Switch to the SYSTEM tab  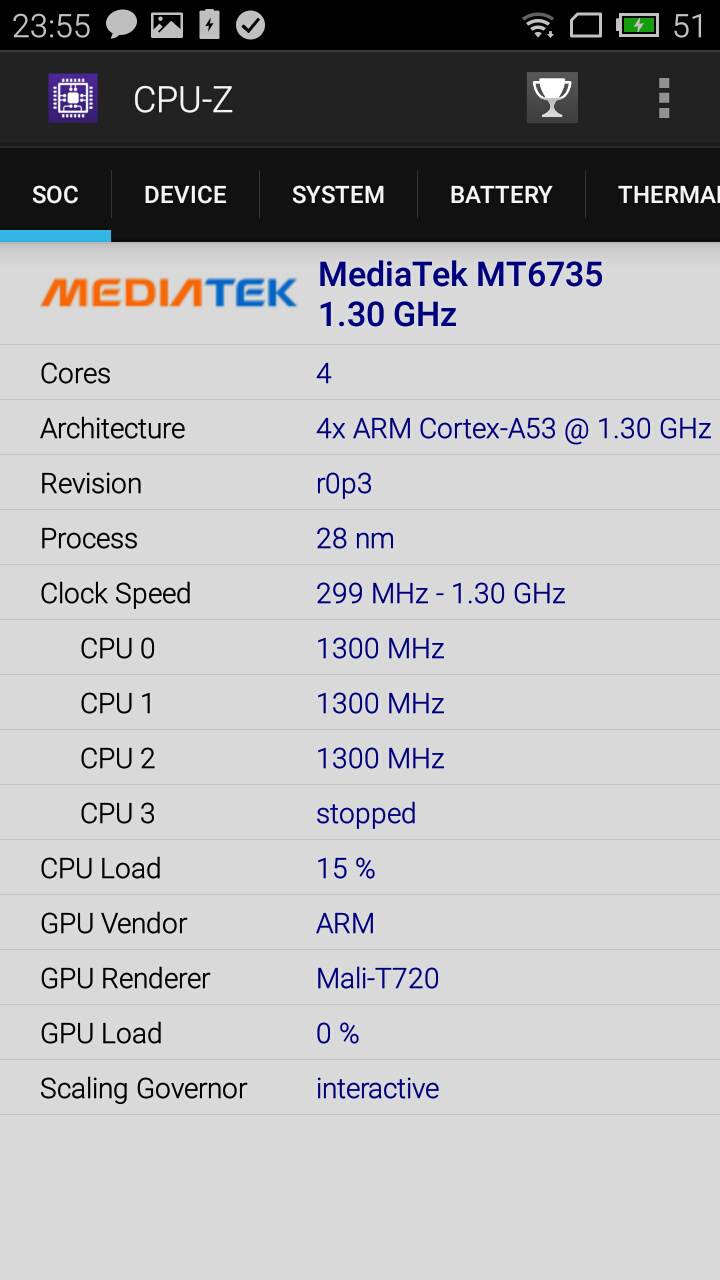(x=338, y=194)
